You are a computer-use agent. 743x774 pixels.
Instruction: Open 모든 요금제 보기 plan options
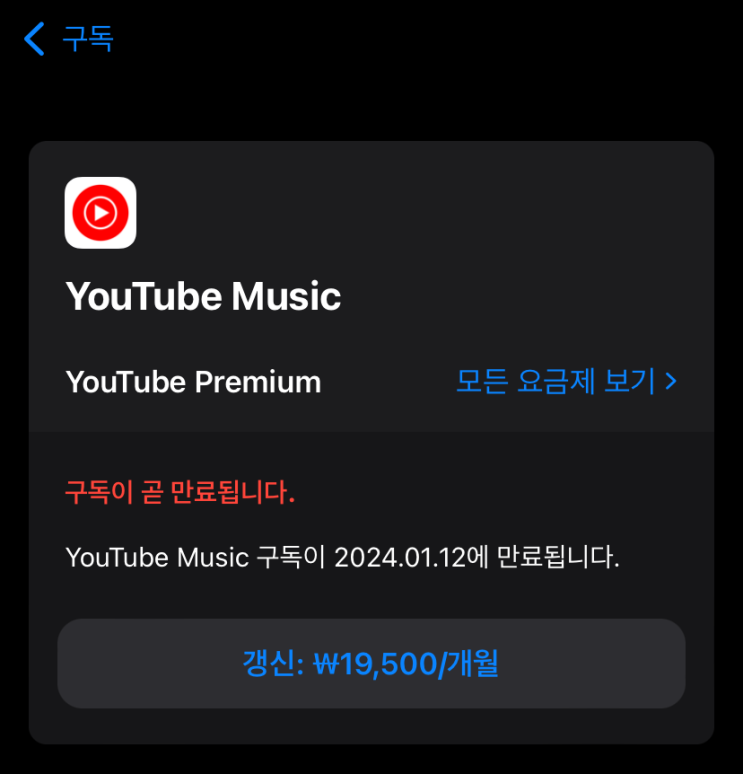pos(566,381)
